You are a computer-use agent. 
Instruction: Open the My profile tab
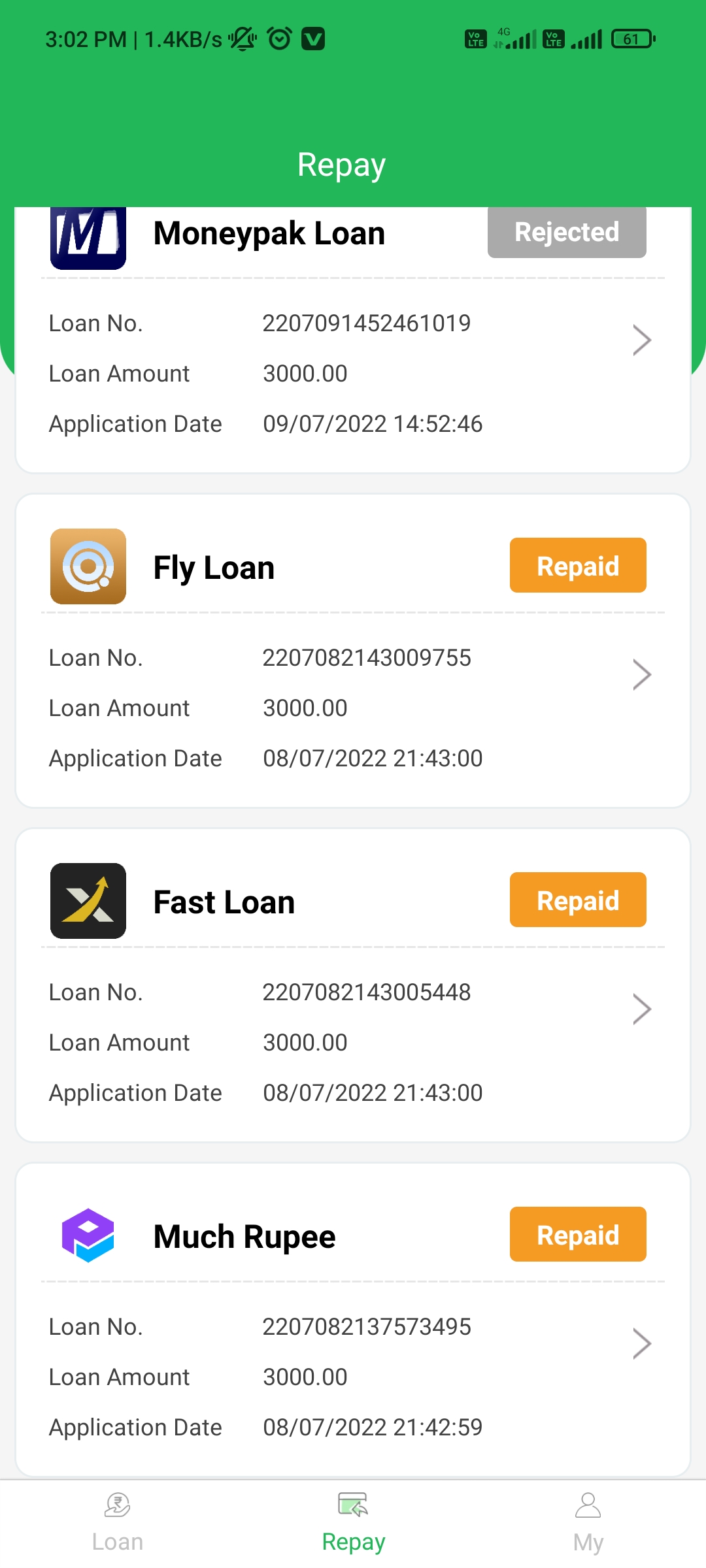(588, 1523)
